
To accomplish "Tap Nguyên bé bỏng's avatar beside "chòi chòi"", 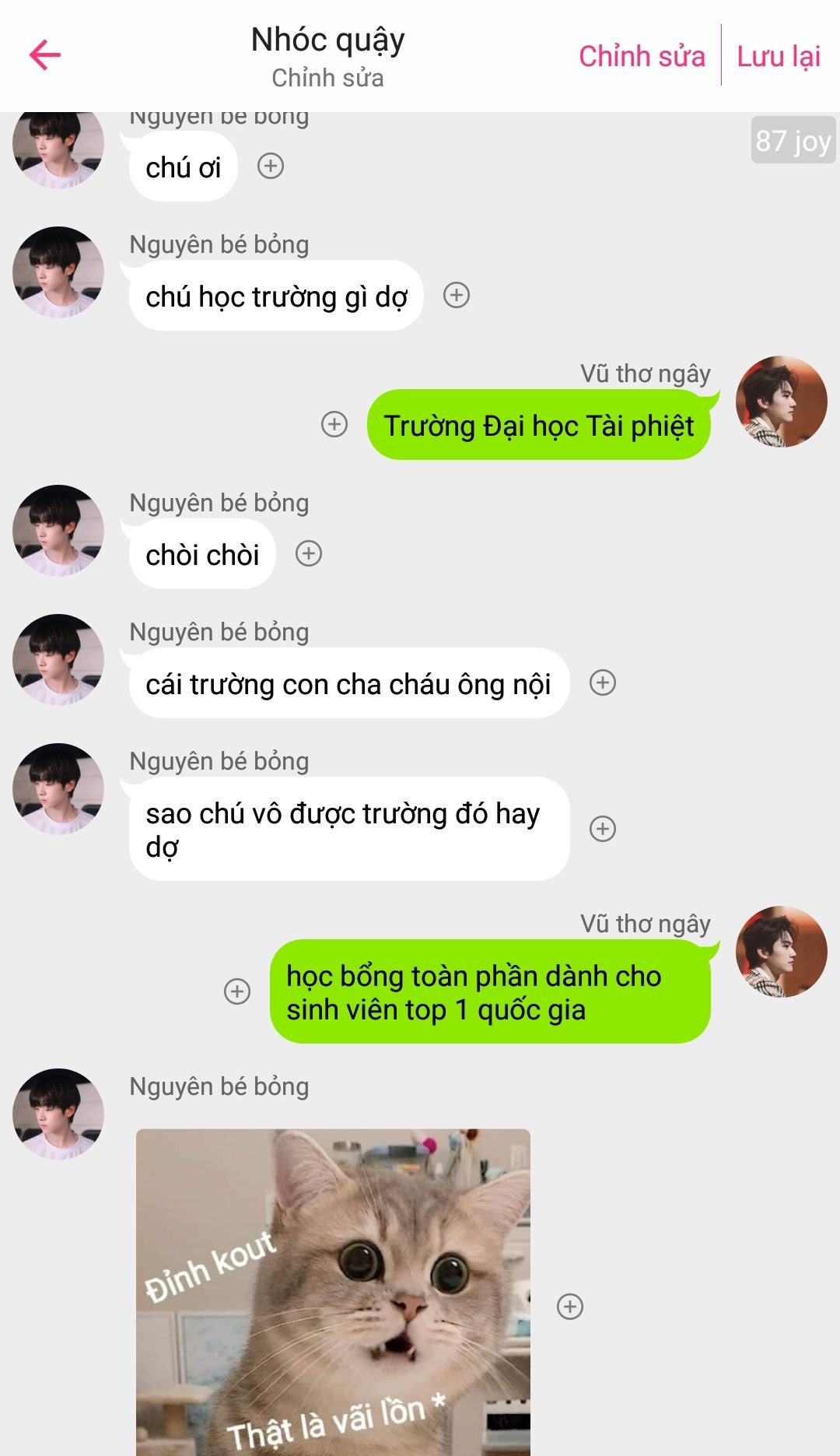I will point(58,531).
